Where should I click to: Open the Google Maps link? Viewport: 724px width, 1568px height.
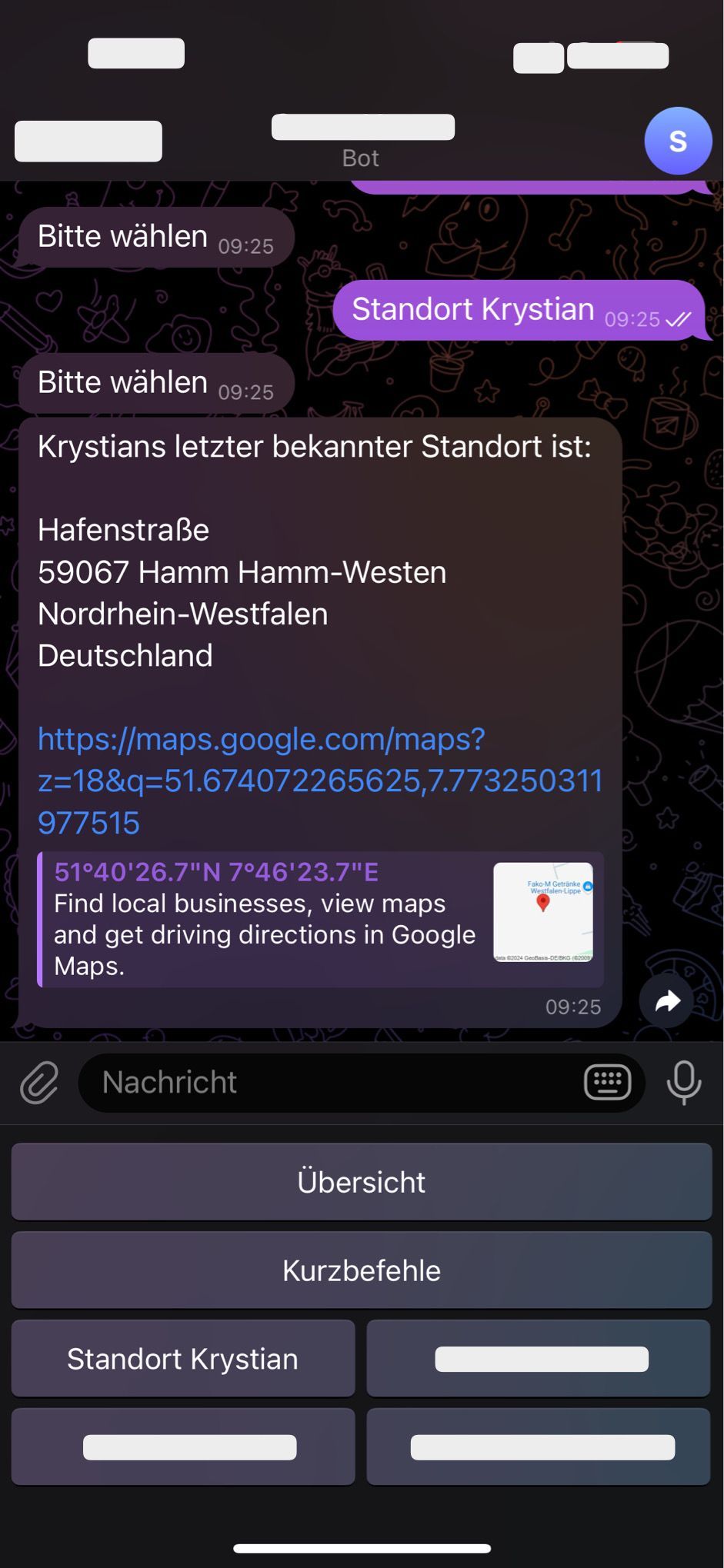click(319, 781)
